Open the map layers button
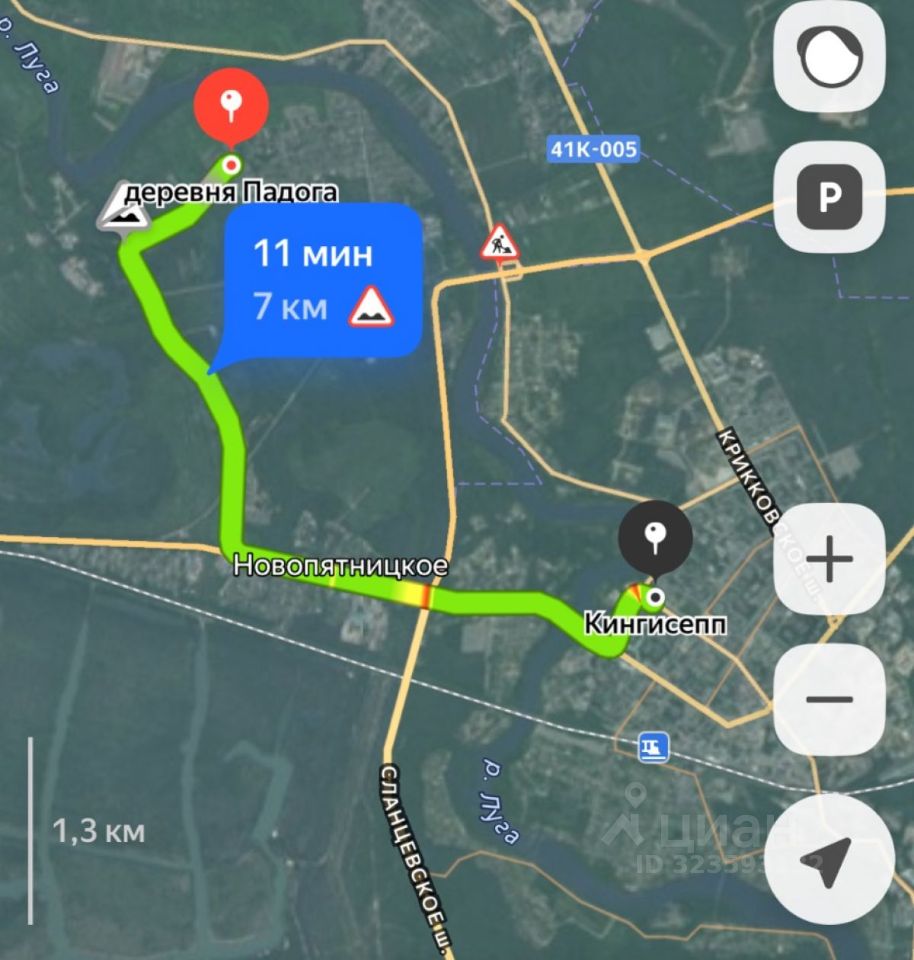 (829, 57)
